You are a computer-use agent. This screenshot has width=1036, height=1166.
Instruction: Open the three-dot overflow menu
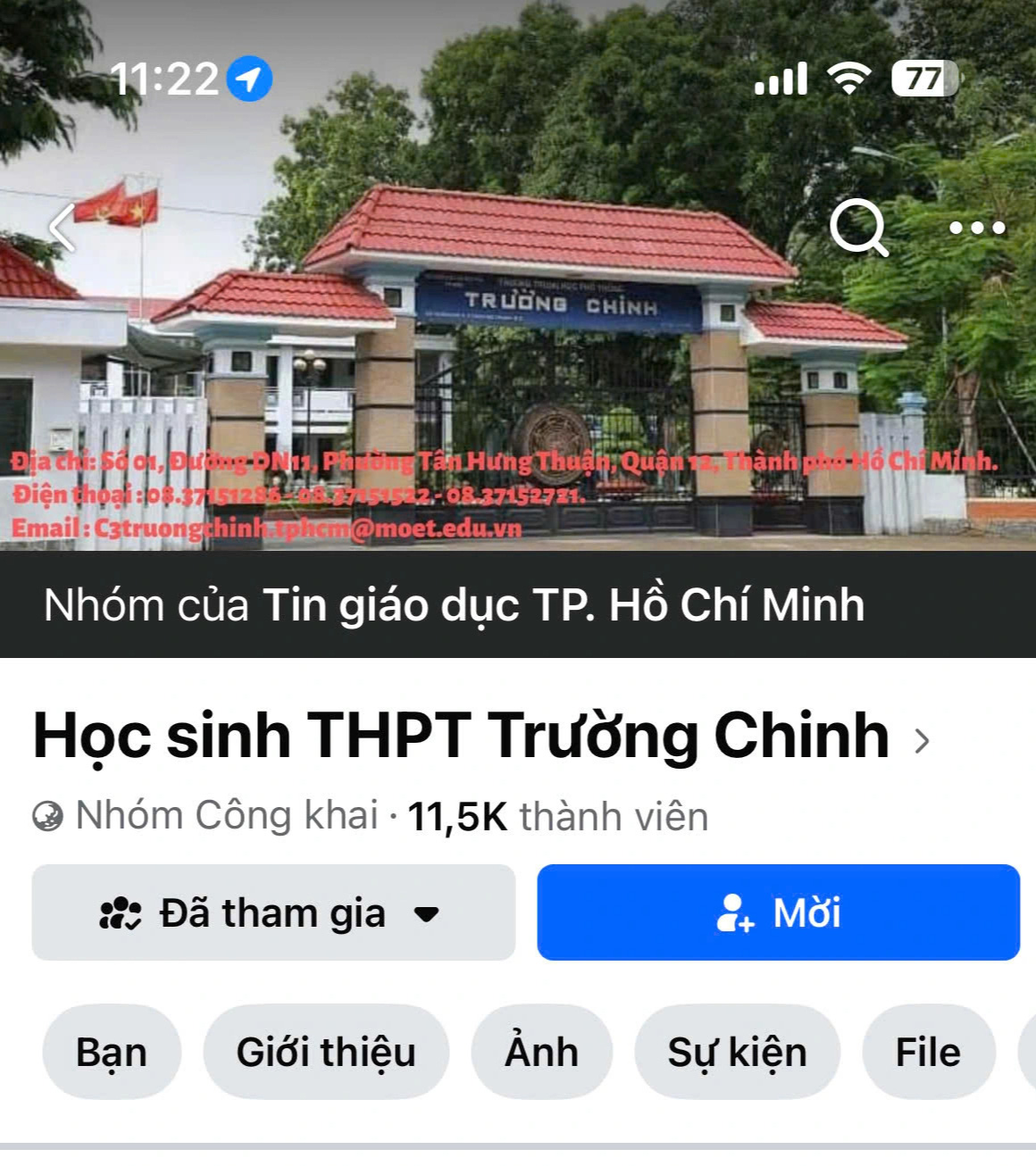click(x=977, y=229)
